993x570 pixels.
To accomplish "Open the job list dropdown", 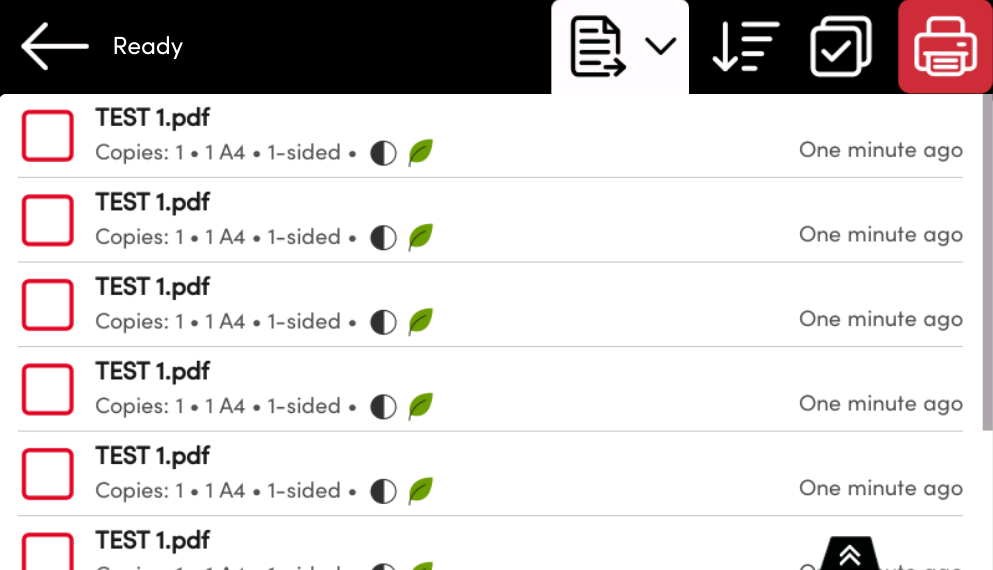I will click(x=620, y=47).
